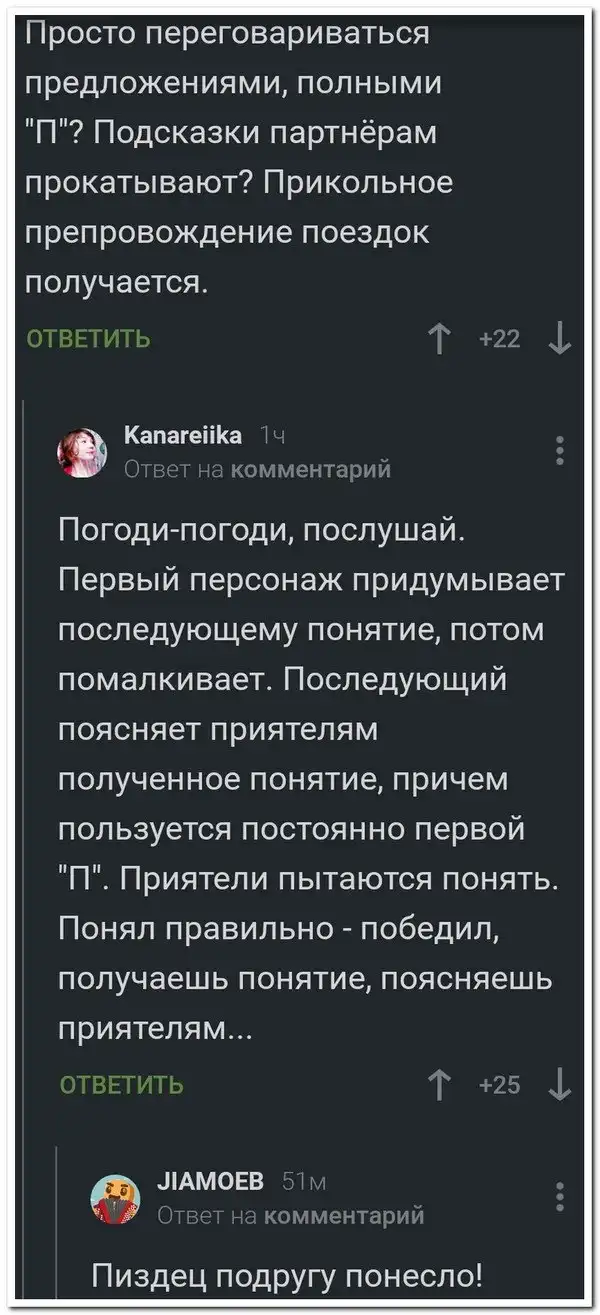
Task: Open ЛАМОЕВ's username link
Action: pyautogui.click(x=213, y=1182)
